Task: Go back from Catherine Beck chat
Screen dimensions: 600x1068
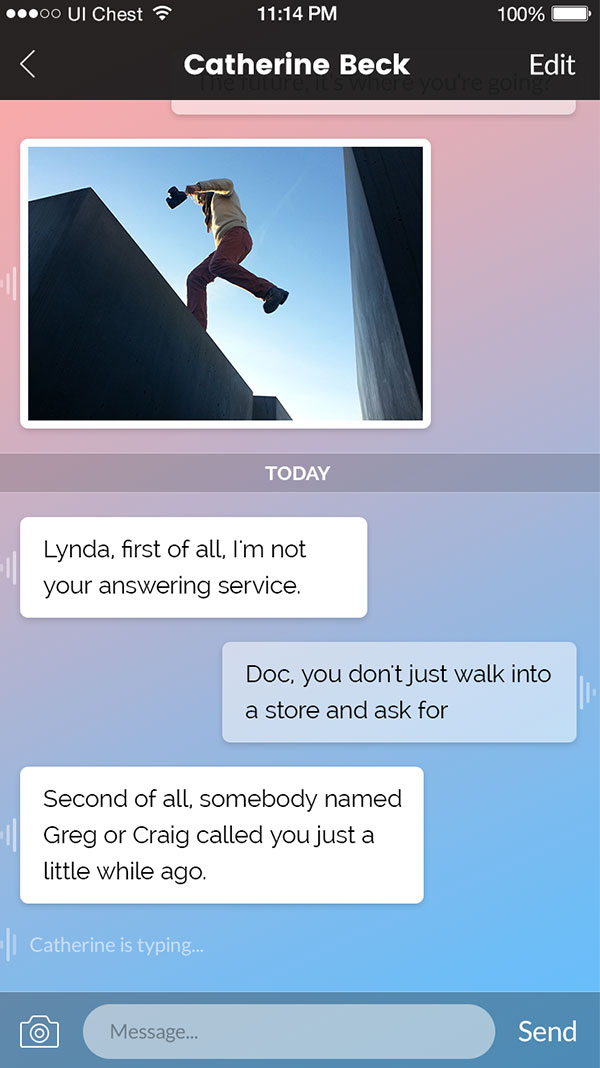Action: (28, 65)
